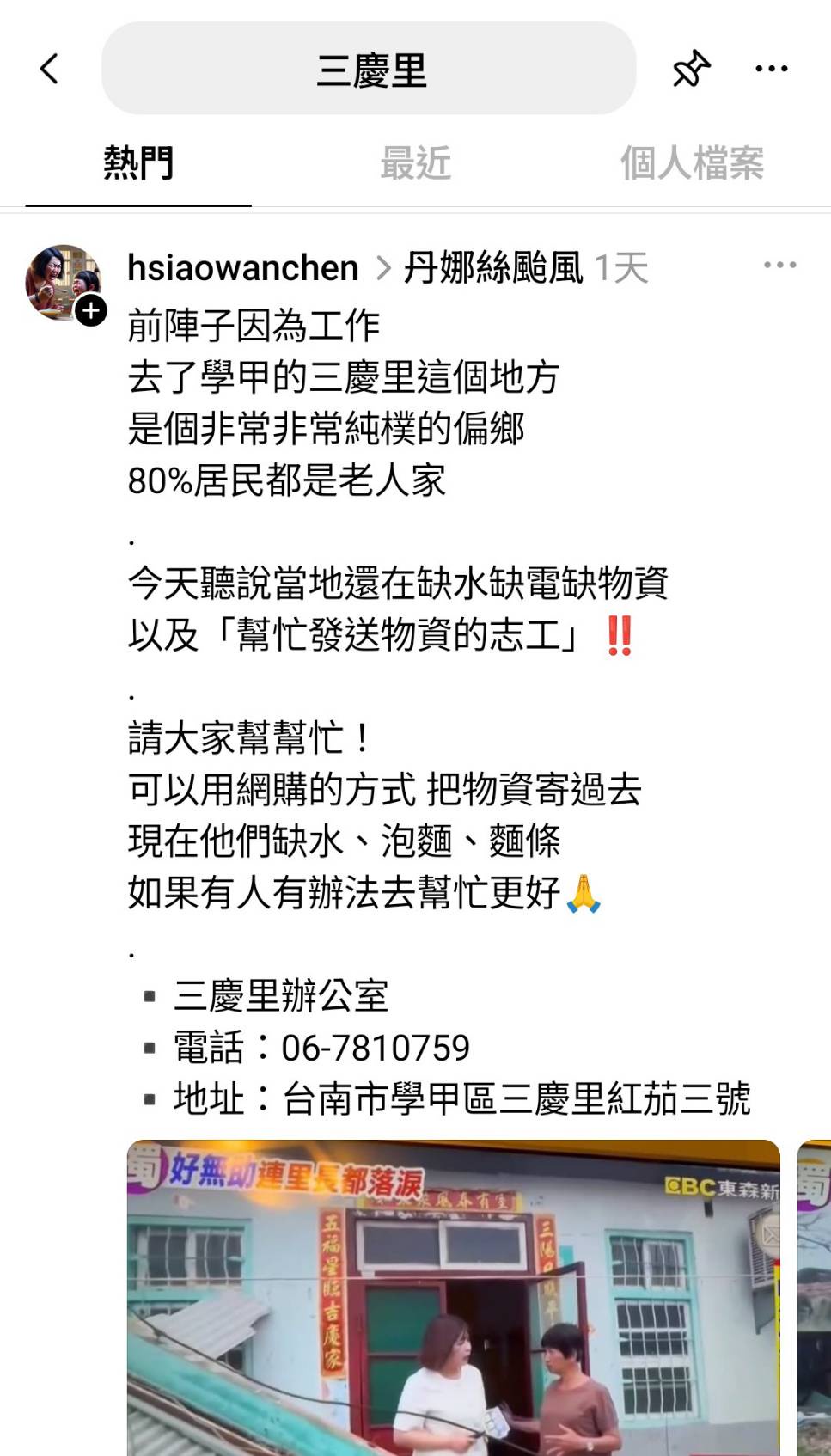Open the post's more options menu
This screenshot has width=831, height=1456.
tap(779, 265)
